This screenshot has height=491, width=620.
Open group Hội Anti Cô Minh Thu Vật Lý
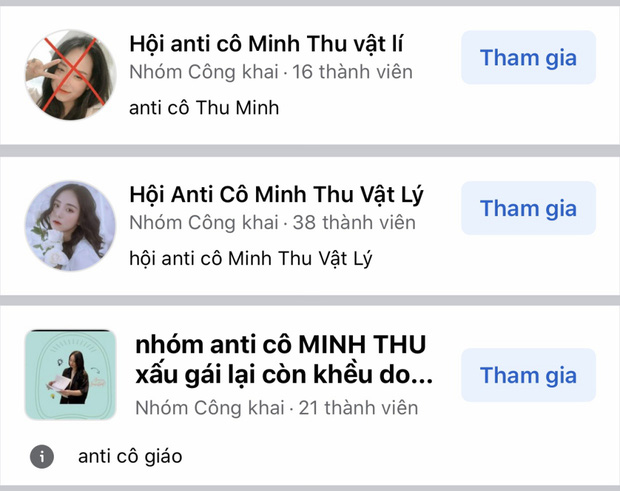pyautogui.click(x=272, y=193)
